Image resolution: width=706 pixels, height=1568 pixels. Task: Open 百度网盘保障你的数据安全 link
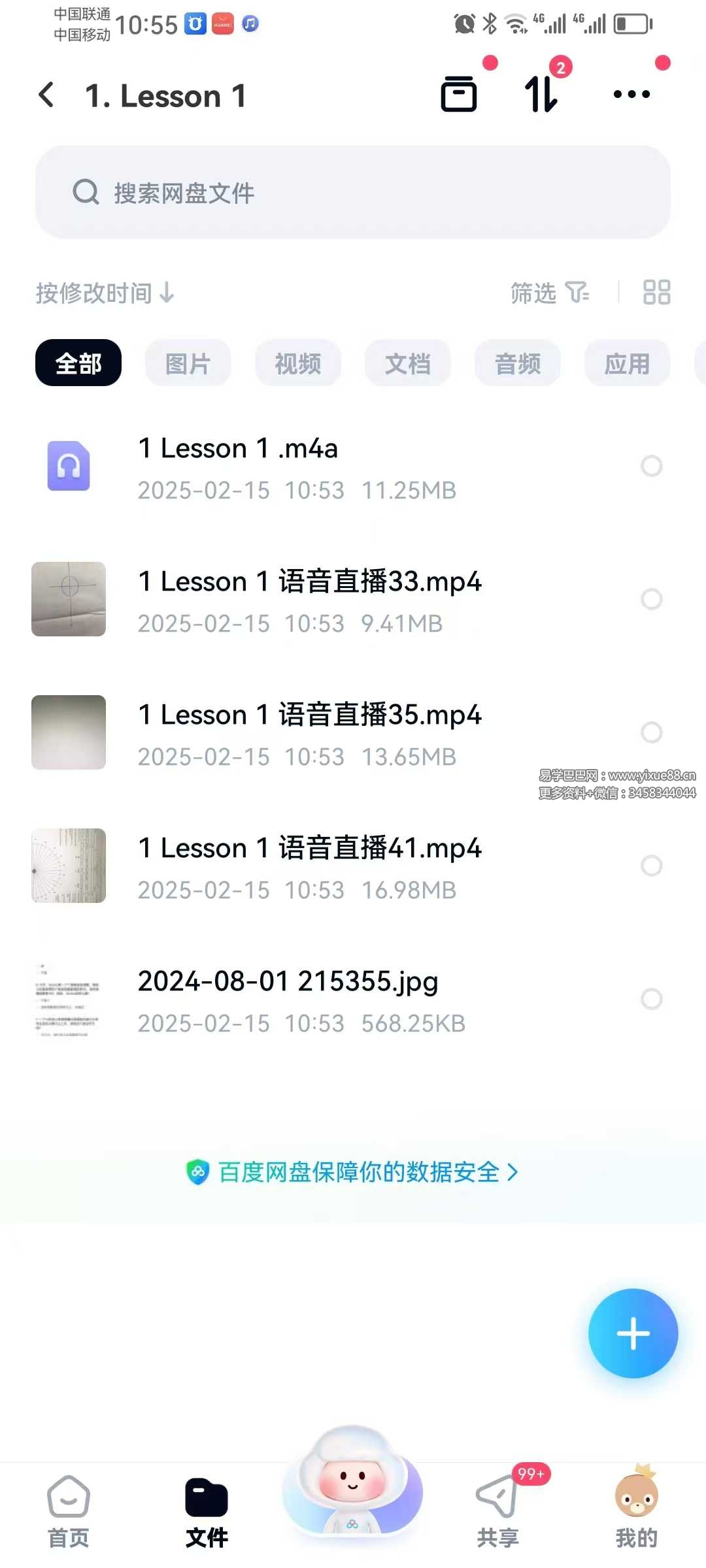pyautogui.click(x=353, y=1172)
